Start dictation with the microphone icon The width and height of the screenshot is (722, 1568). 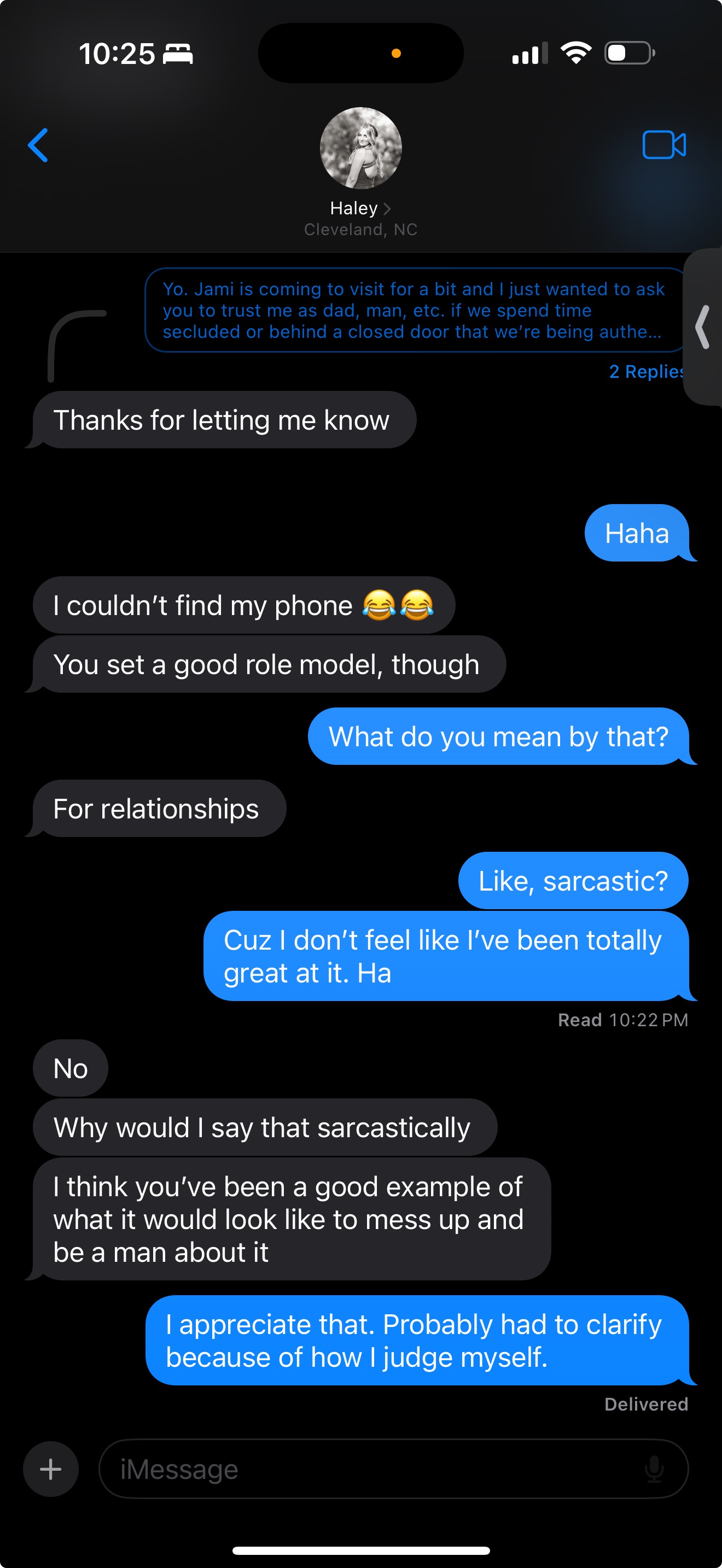coord(654,1469)
